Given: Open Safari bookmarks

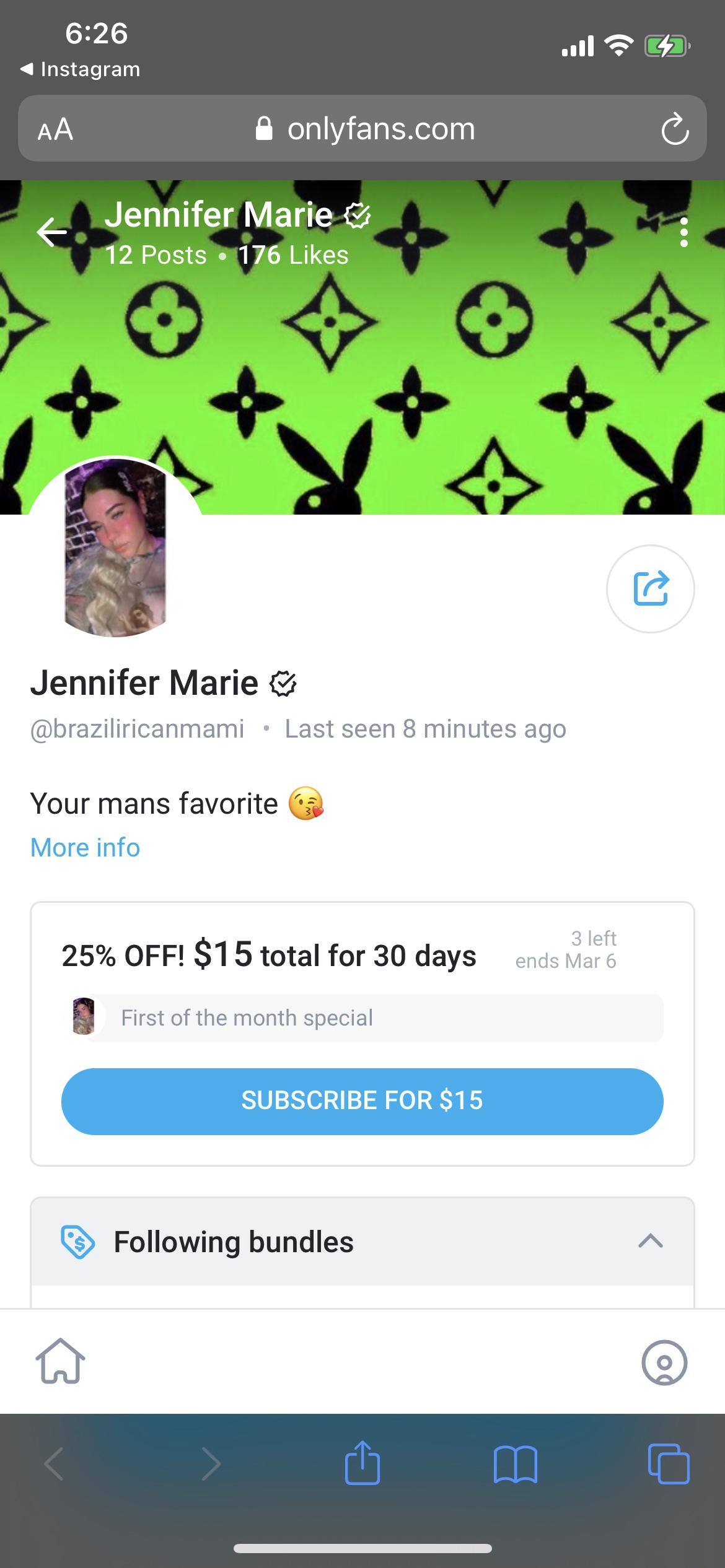Looking at the screenshot, I should pyautogui.click(x=515, y=1464).
